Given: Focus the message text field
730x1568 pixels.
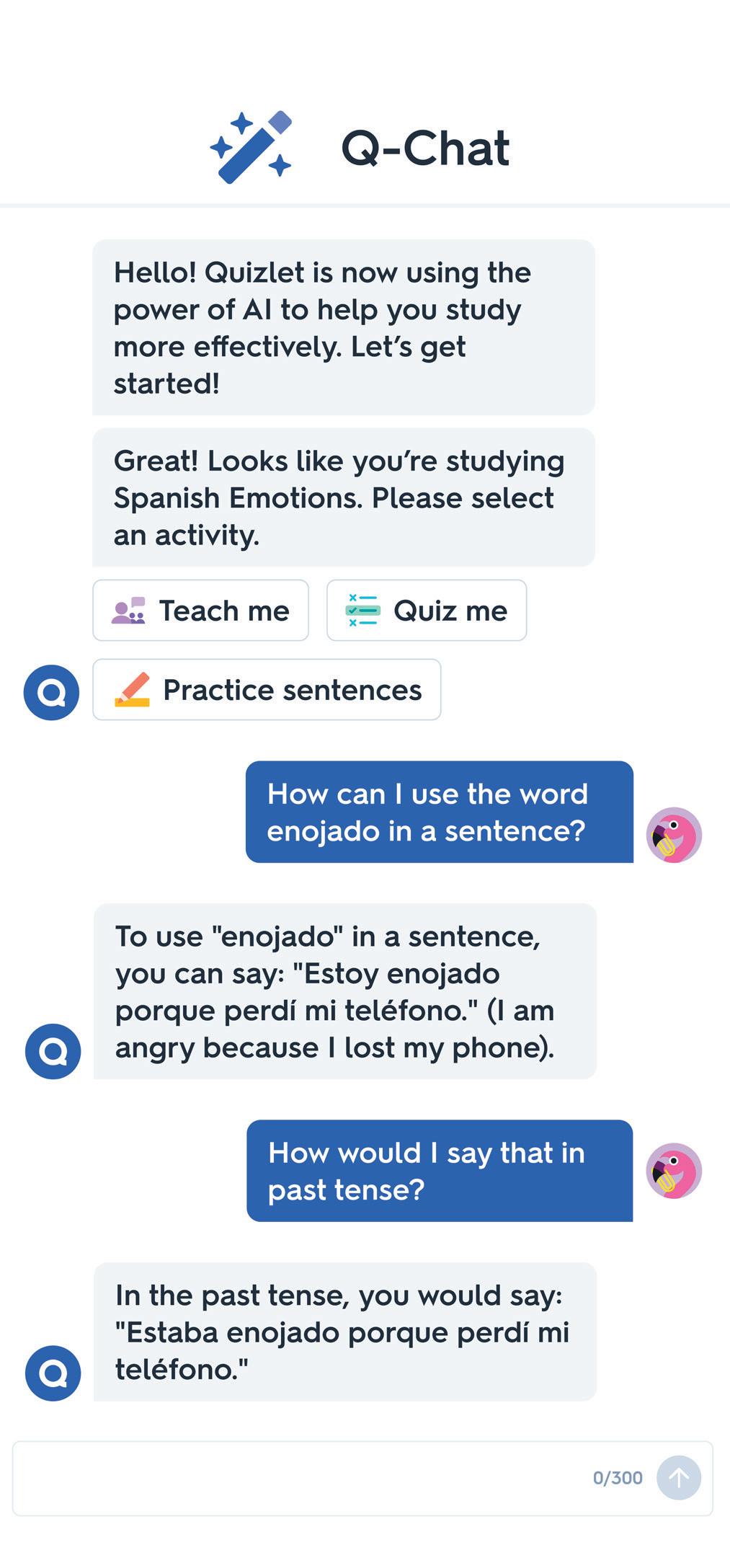Looking at the screenshot, I should pyautogui.click(x=303, y=1478).
